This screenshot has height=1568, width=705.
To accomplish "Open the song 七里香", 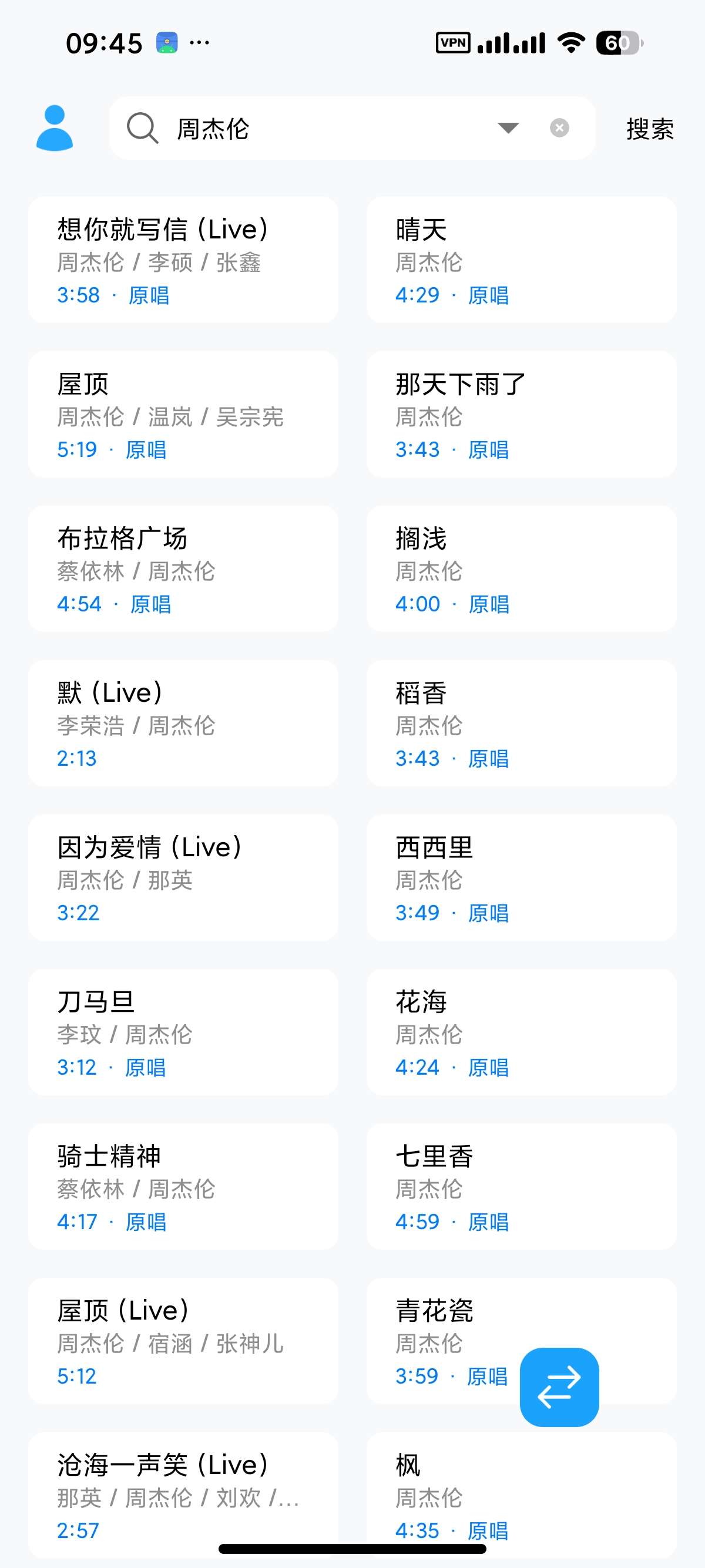I will pos(521,1187).
